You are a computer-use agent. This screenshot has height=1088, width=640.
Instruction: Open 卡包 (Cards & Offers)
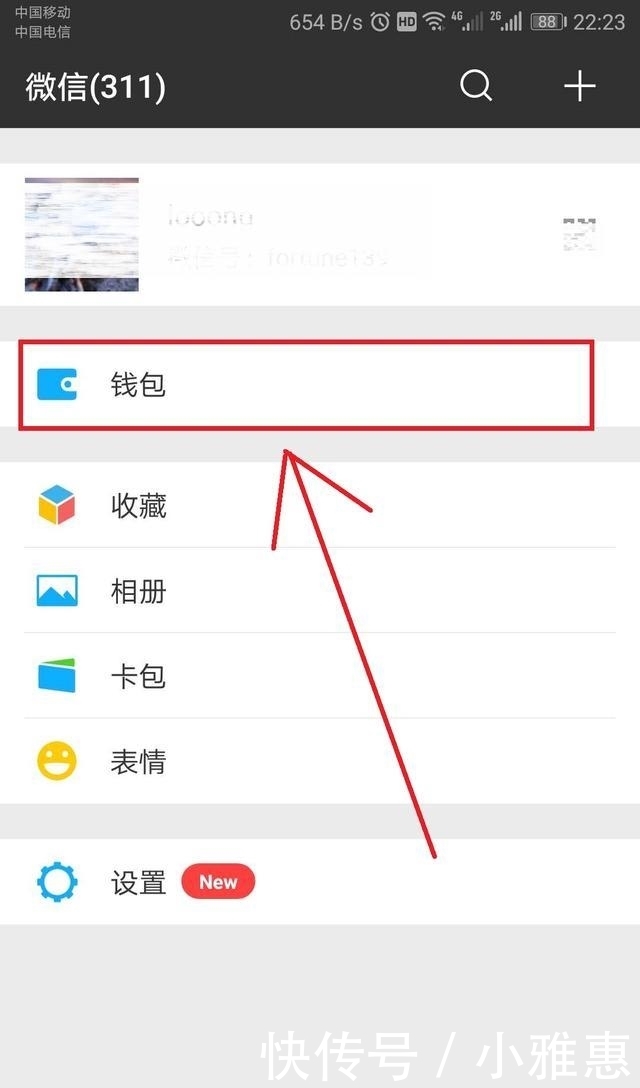tap(320, 677)
